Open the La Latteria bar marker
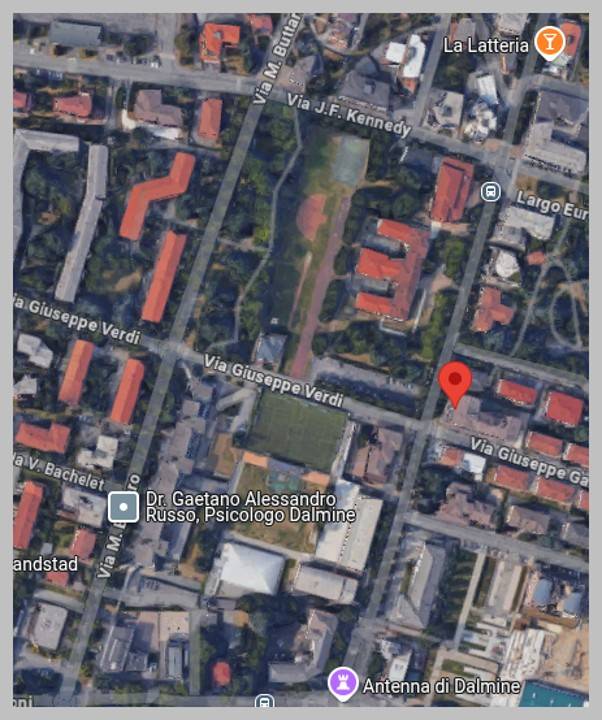602x720 pixels. point(548,42)
